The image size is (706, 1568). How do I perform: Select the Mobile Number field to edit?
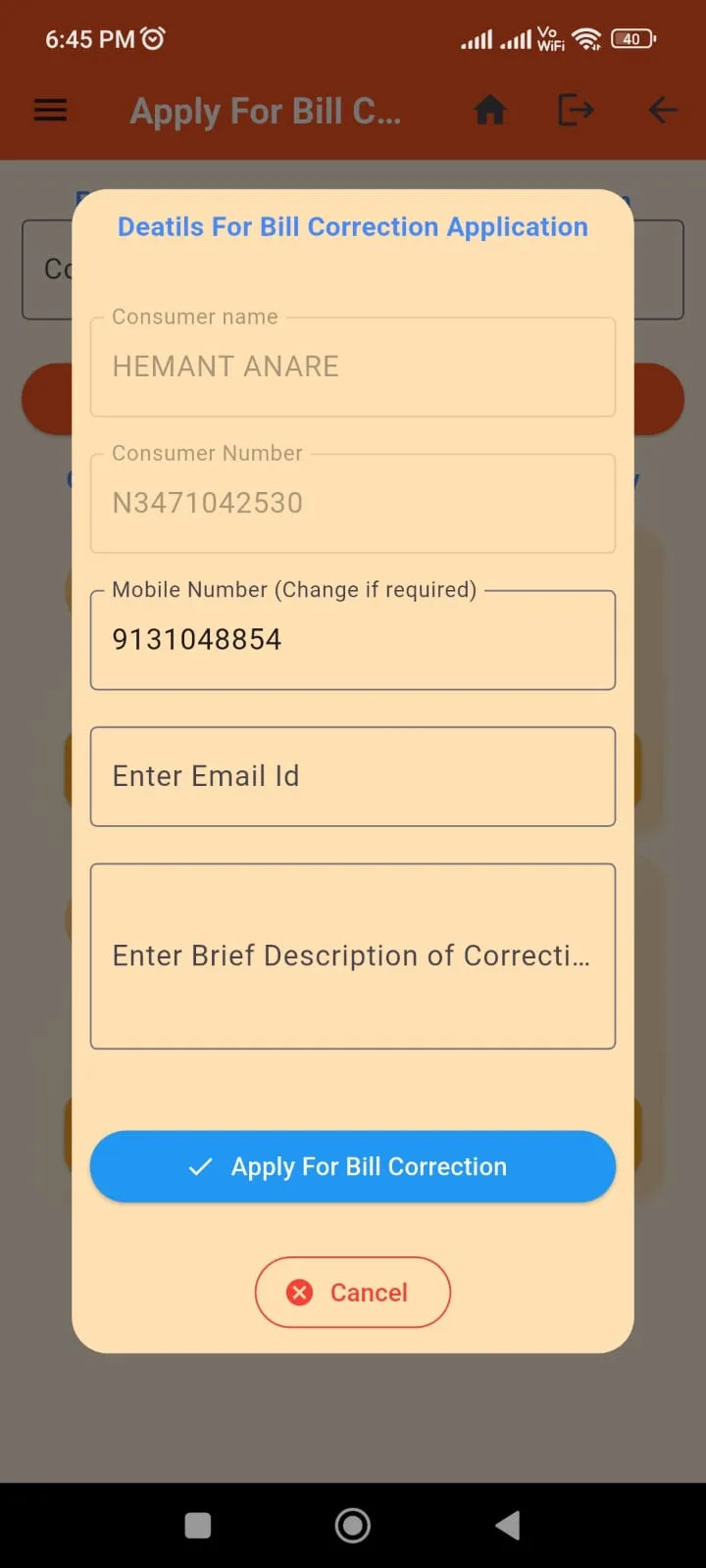[353, 639]
